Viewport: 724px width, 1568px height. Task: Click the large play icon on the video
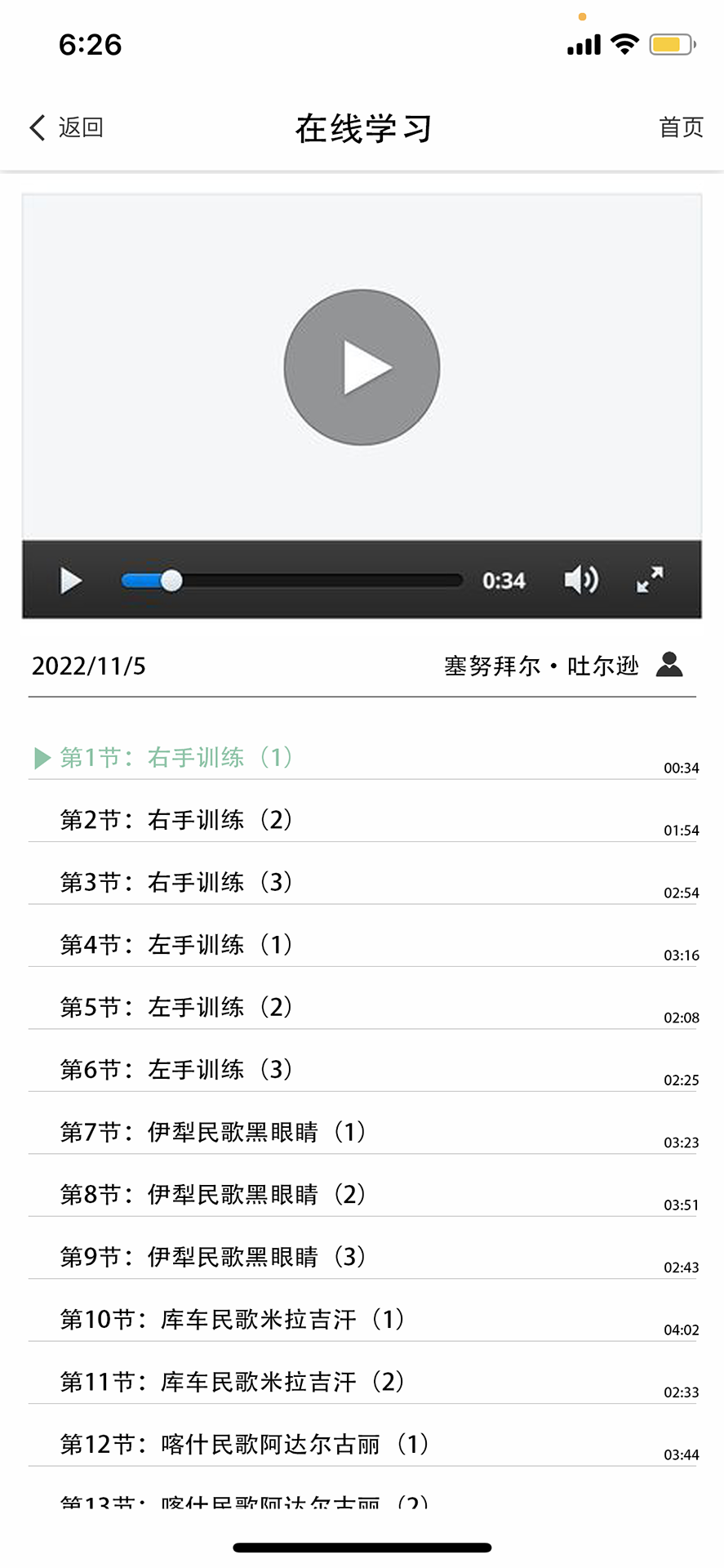pos(362,368)
